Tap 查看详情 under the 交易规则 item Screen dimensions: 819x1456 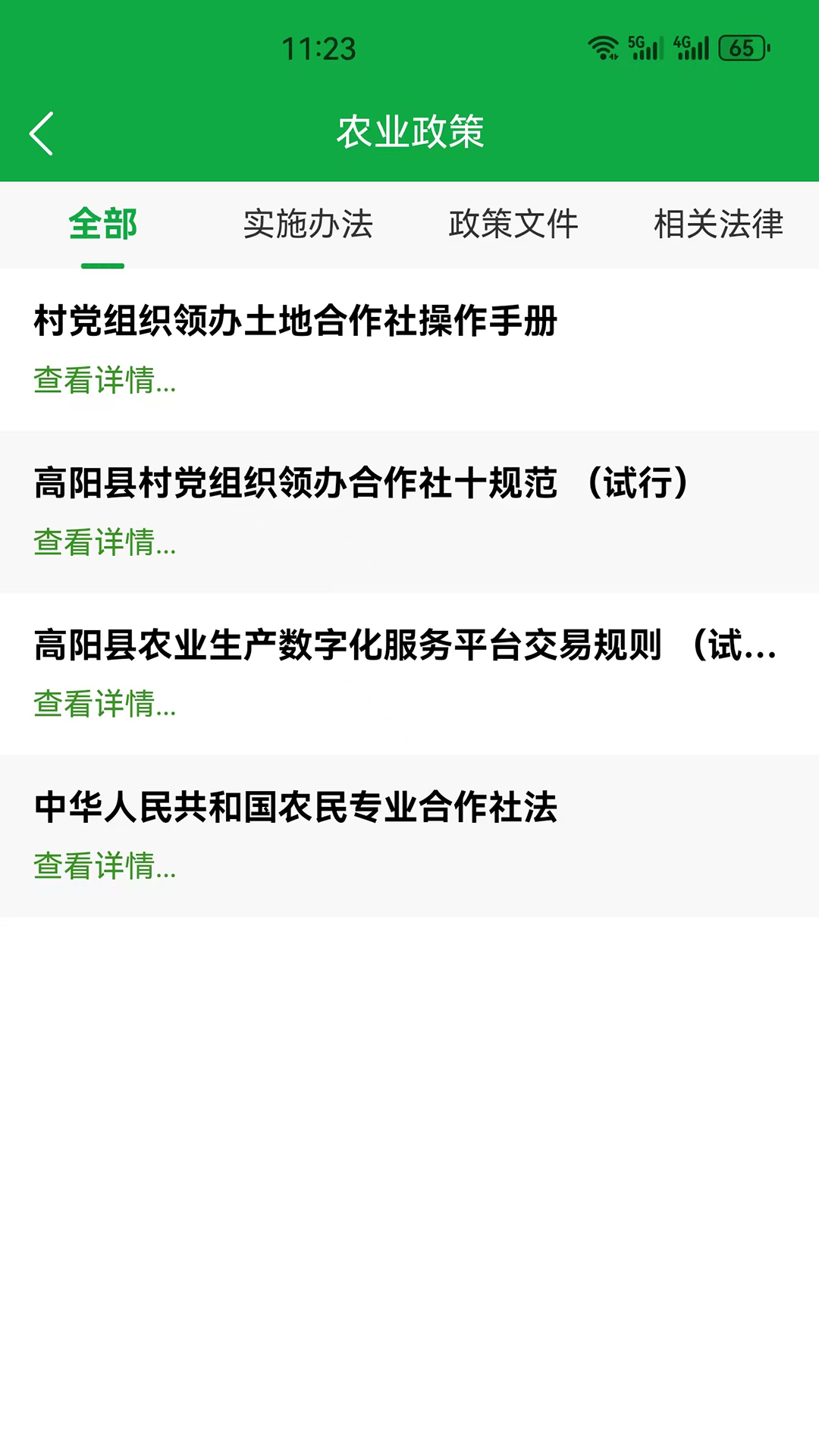(103, 706)
